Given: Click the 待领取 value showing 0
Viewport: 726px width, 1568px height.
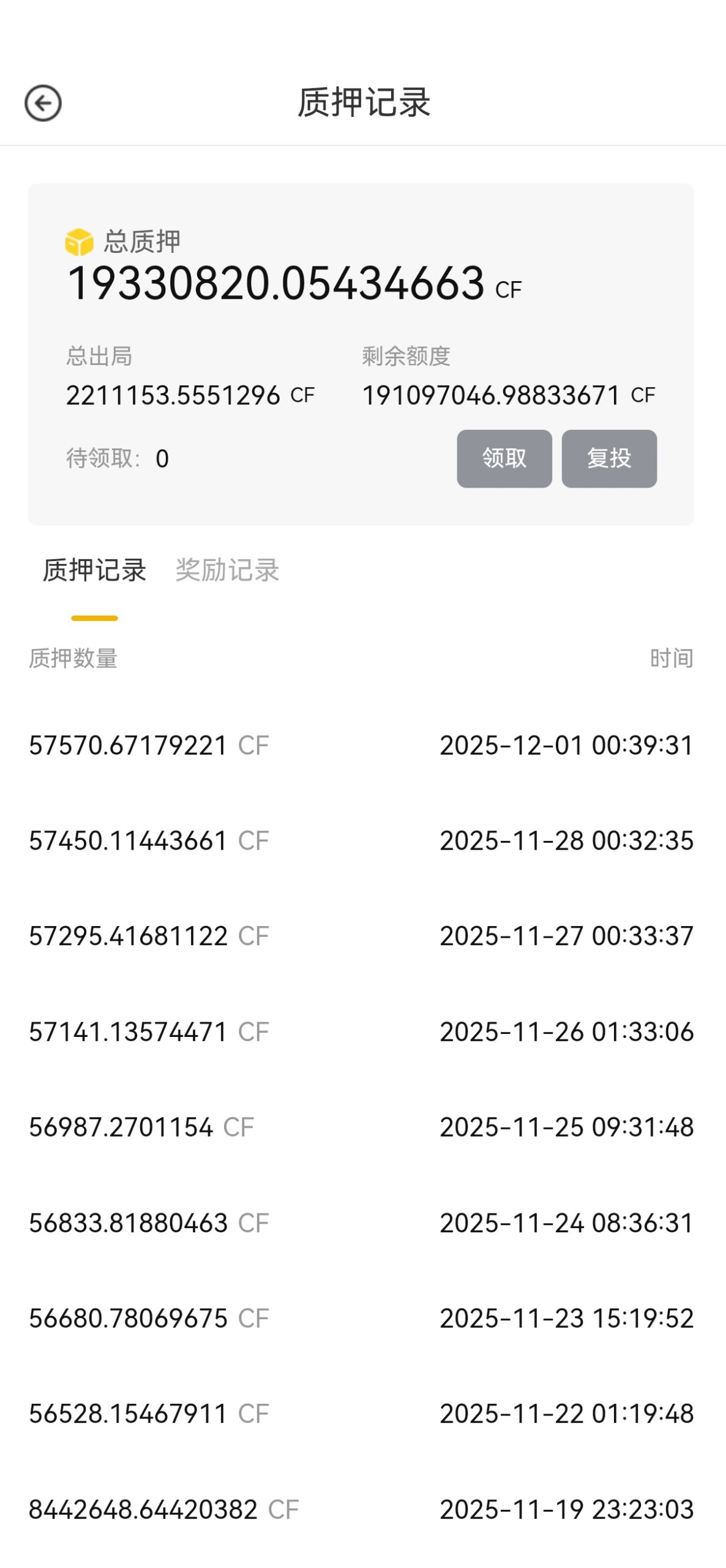Looking at the screenshot, I should 161,457.
